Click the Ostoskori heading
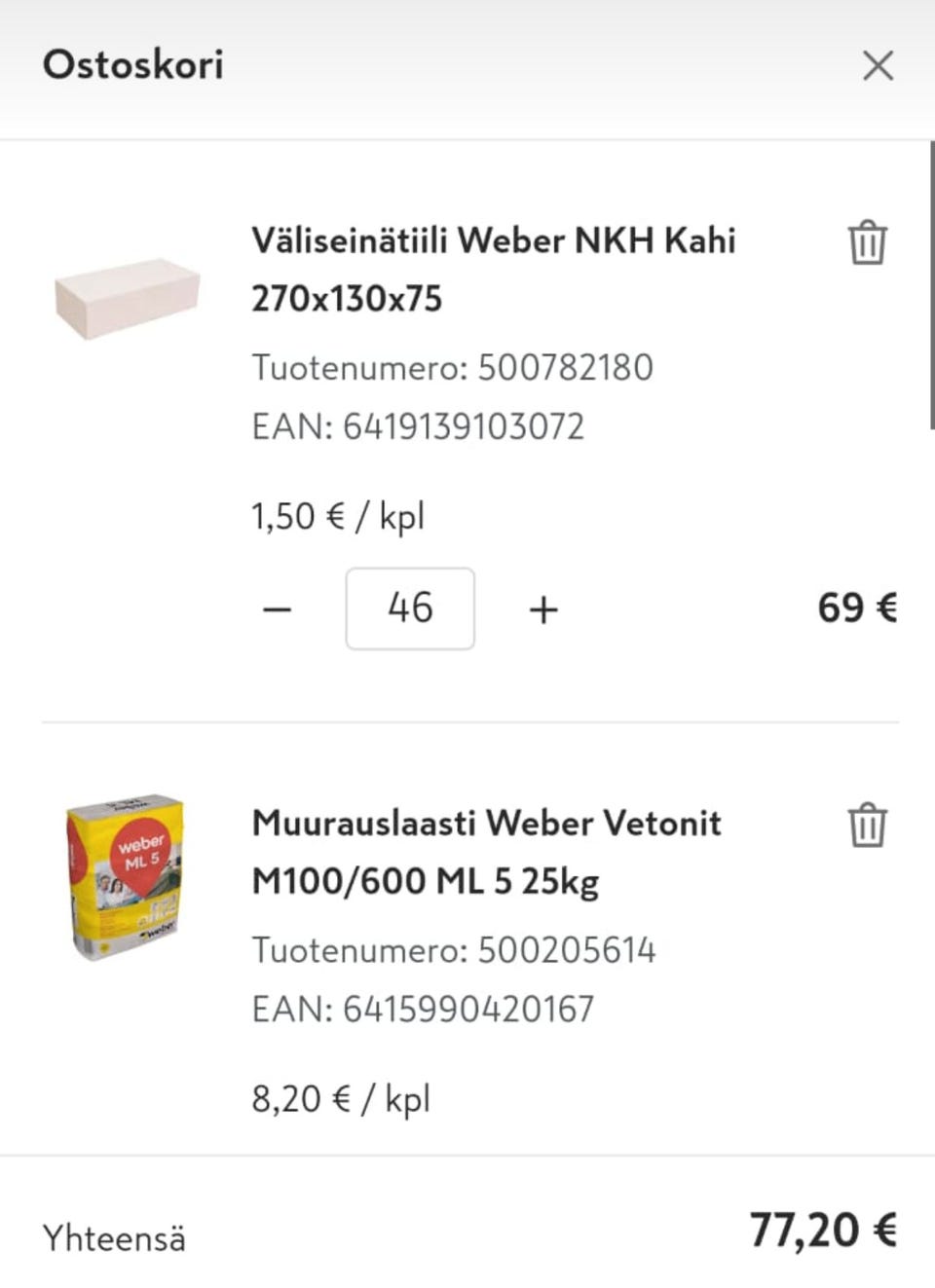935x1288 pixels. coord(131,63)
